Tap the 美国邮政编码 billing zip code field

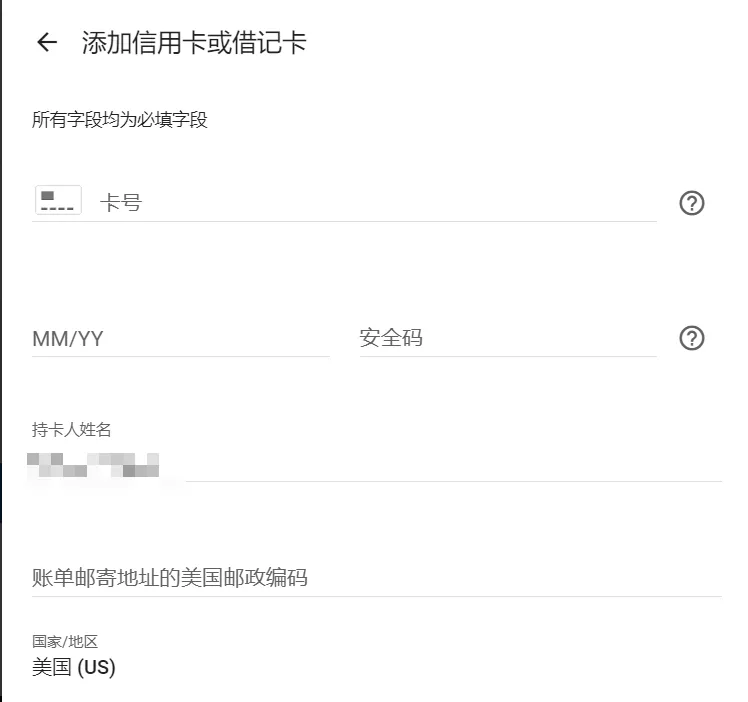375,577
